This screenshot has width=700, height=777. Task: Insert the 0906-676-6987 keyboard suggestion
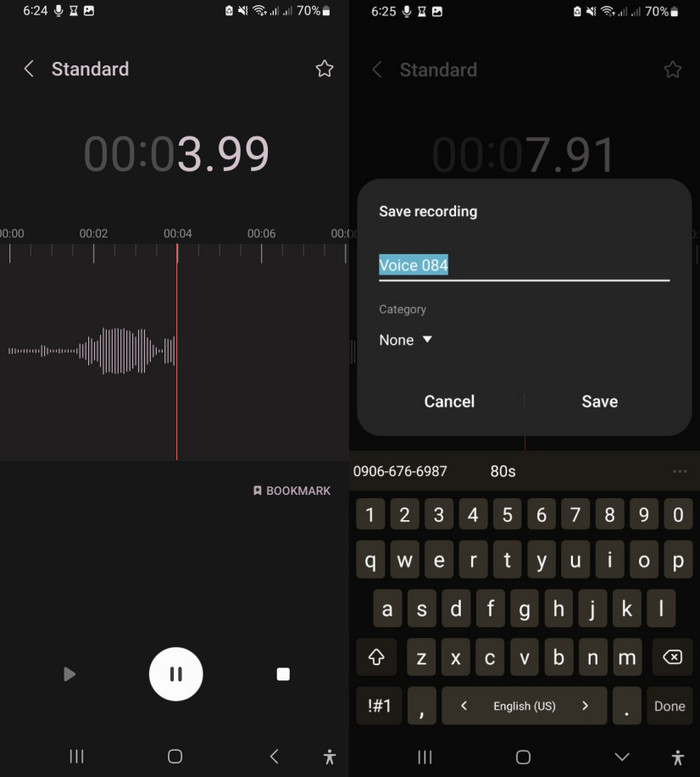pos(400,471)
